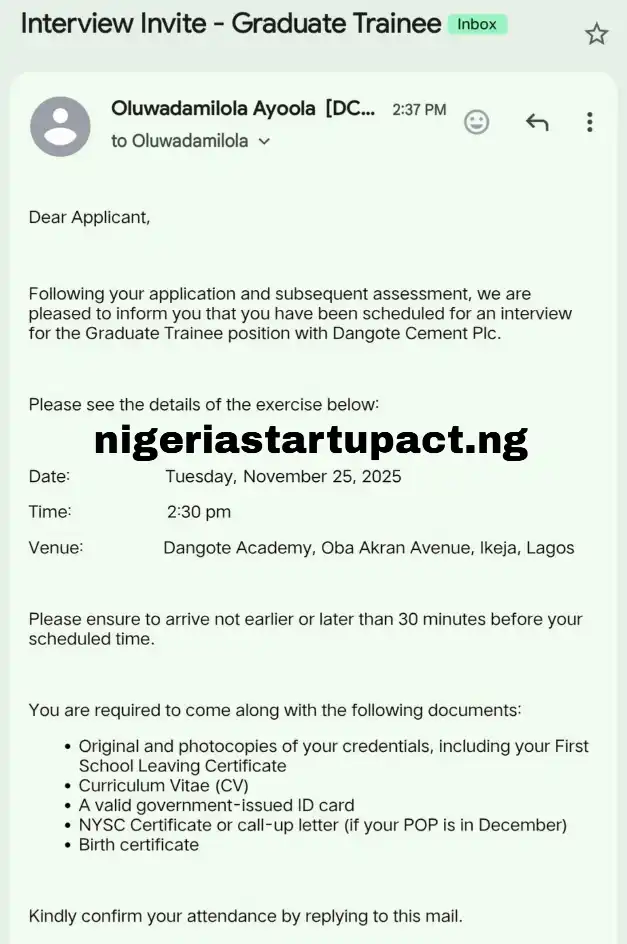
Task: Add an emoji reaction to the email
Action: (x=477, y=122)
